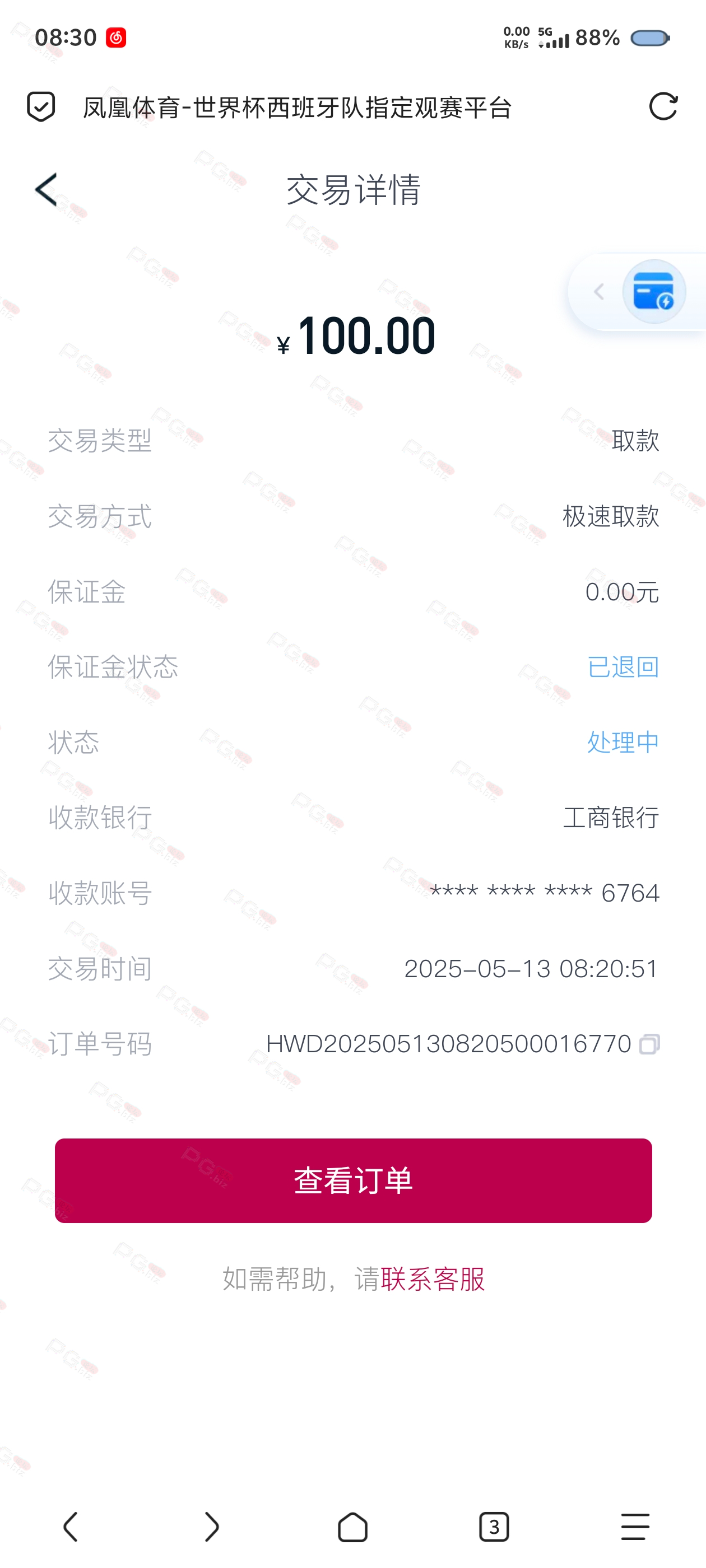The image size is (706, 1568).
Task: Collapse the floating widget with its arrow
Action: 599,292
